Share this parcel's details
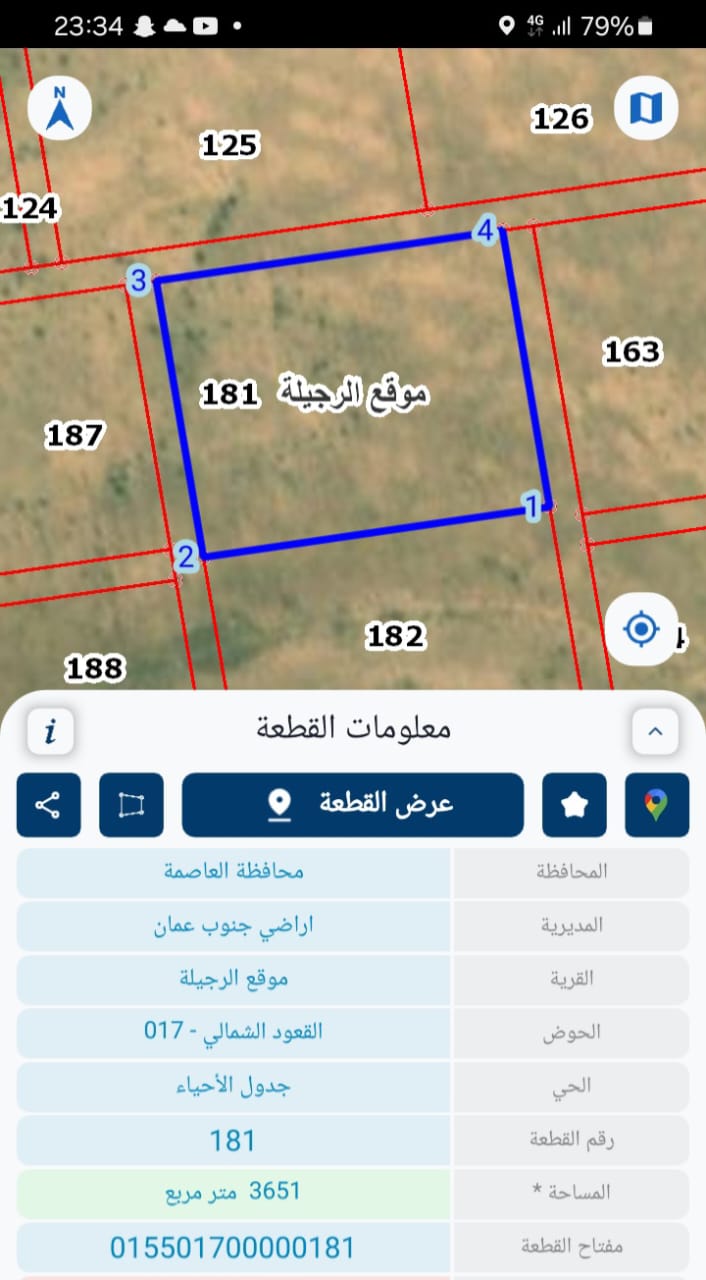This screenshot has height=1280, width=706. [x=48, y=805]
